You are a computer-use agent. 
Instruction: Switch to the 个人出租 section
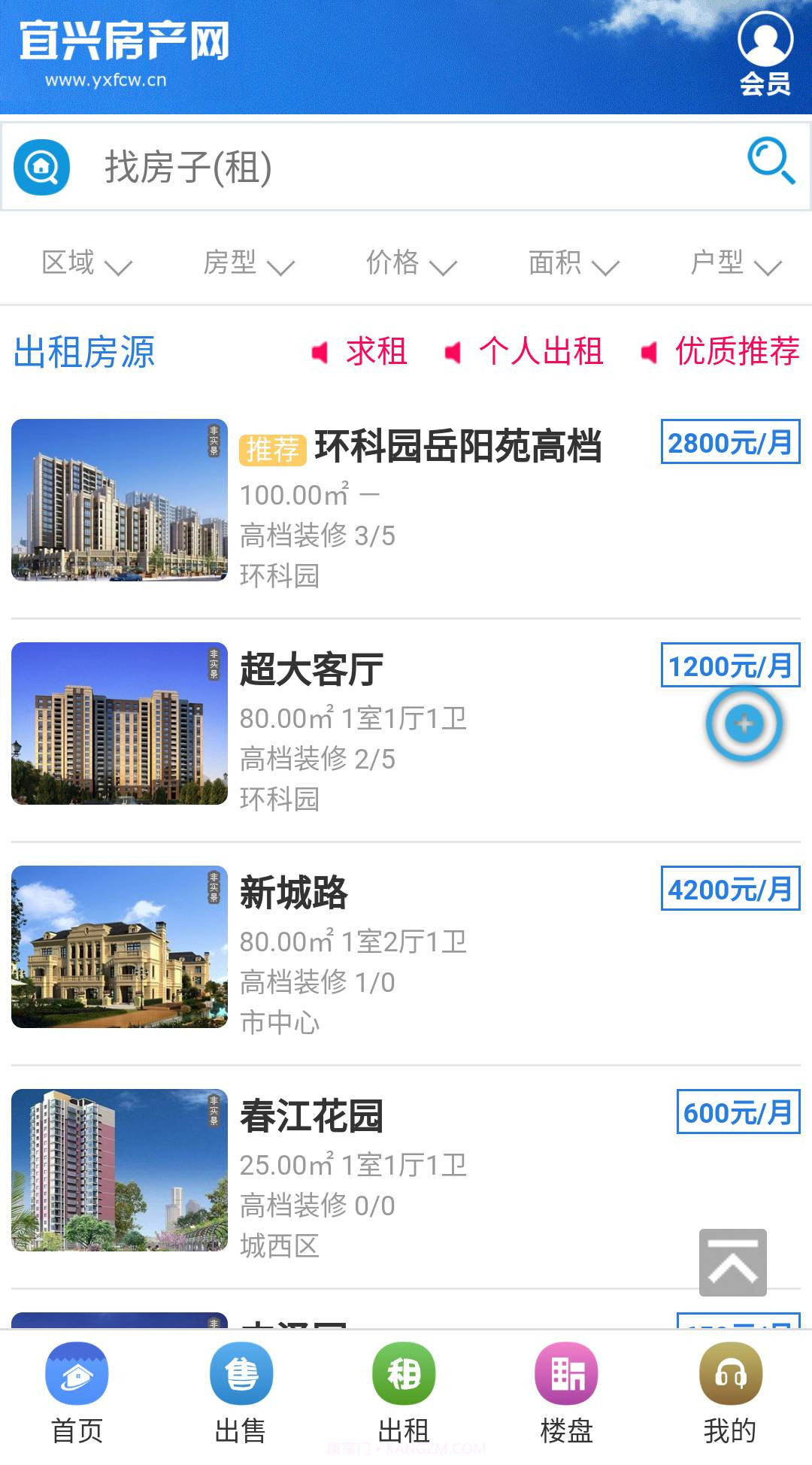[541, 352]
